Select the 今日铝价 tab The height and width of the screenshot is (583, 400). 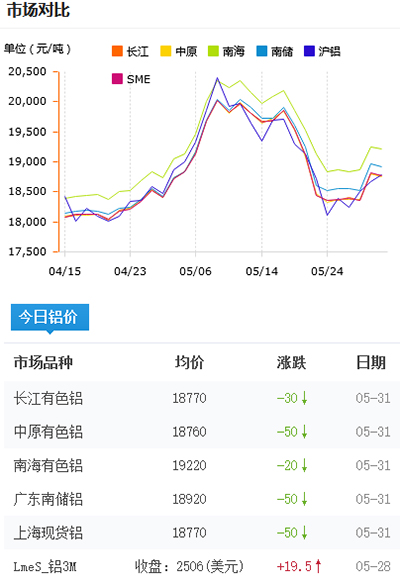50,317
